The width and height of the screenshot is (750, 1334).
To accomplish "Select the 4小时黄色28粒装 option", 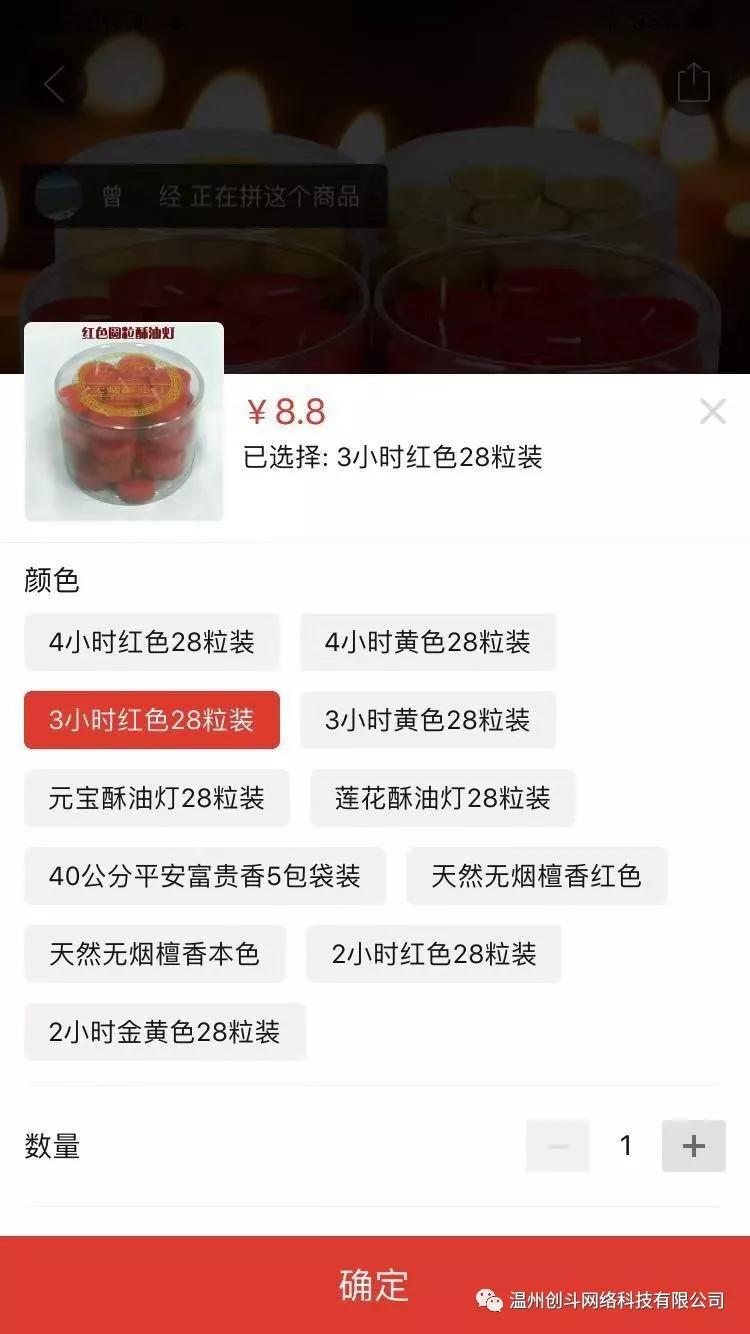I will point(428,642).
